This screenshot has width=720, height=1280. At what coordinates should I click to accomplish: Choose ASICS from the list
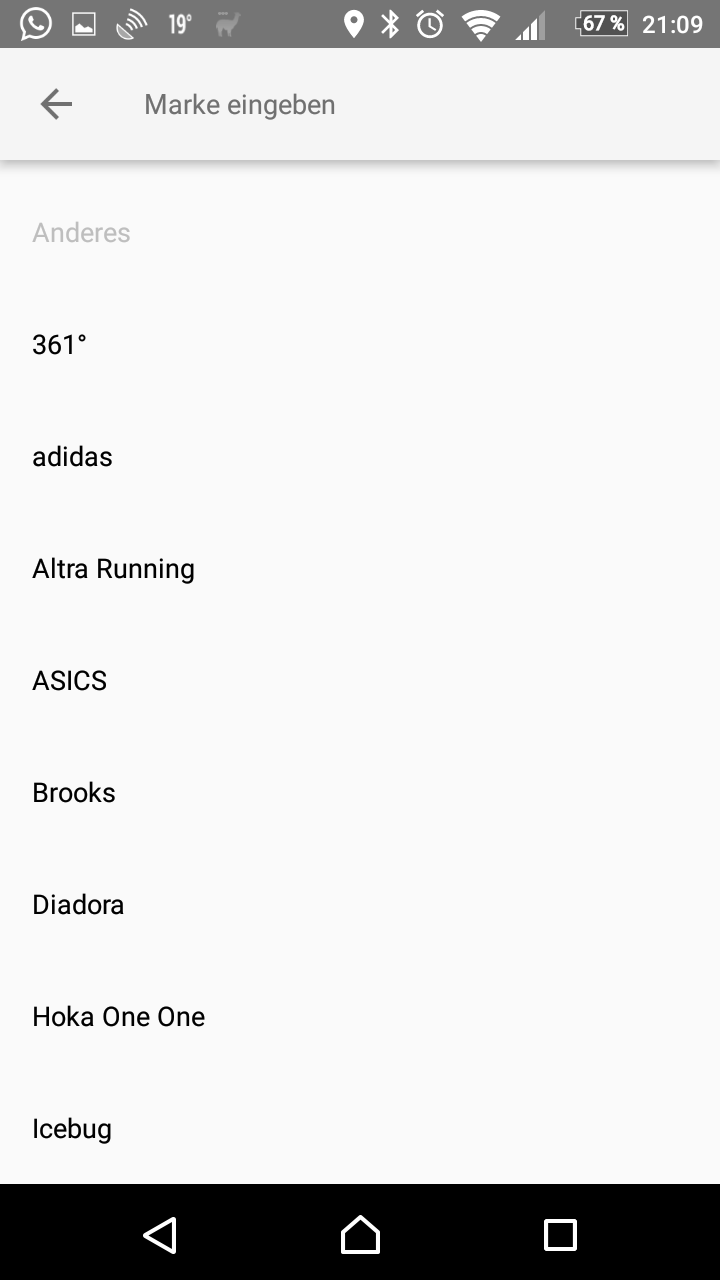click(70, 681)
